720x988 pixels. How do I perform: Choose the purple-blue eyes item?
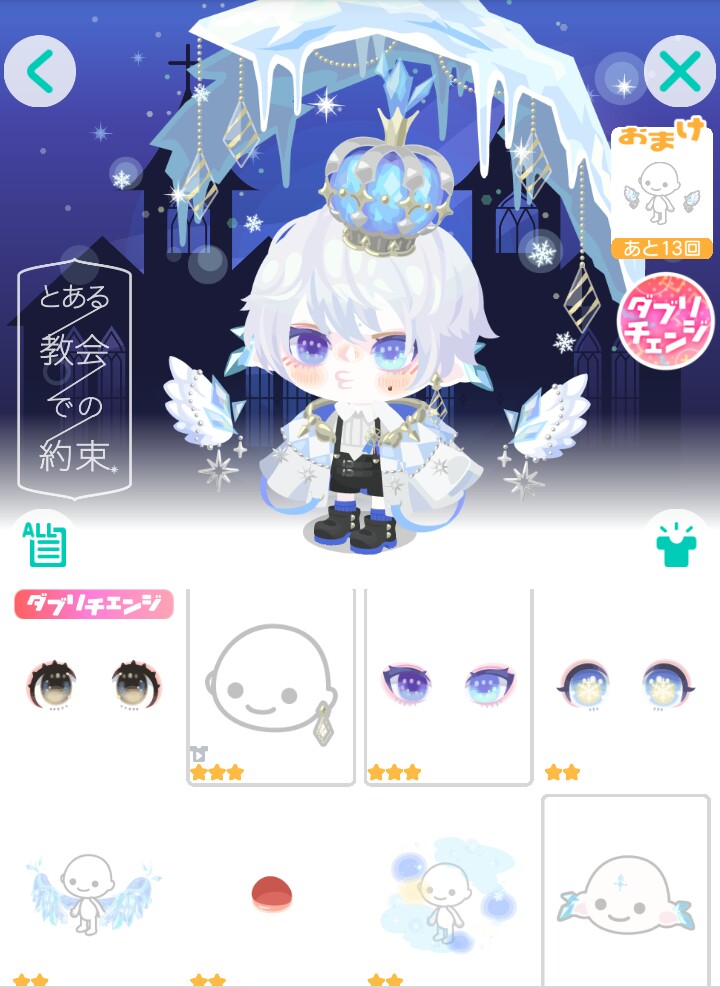tap(447, 687)
